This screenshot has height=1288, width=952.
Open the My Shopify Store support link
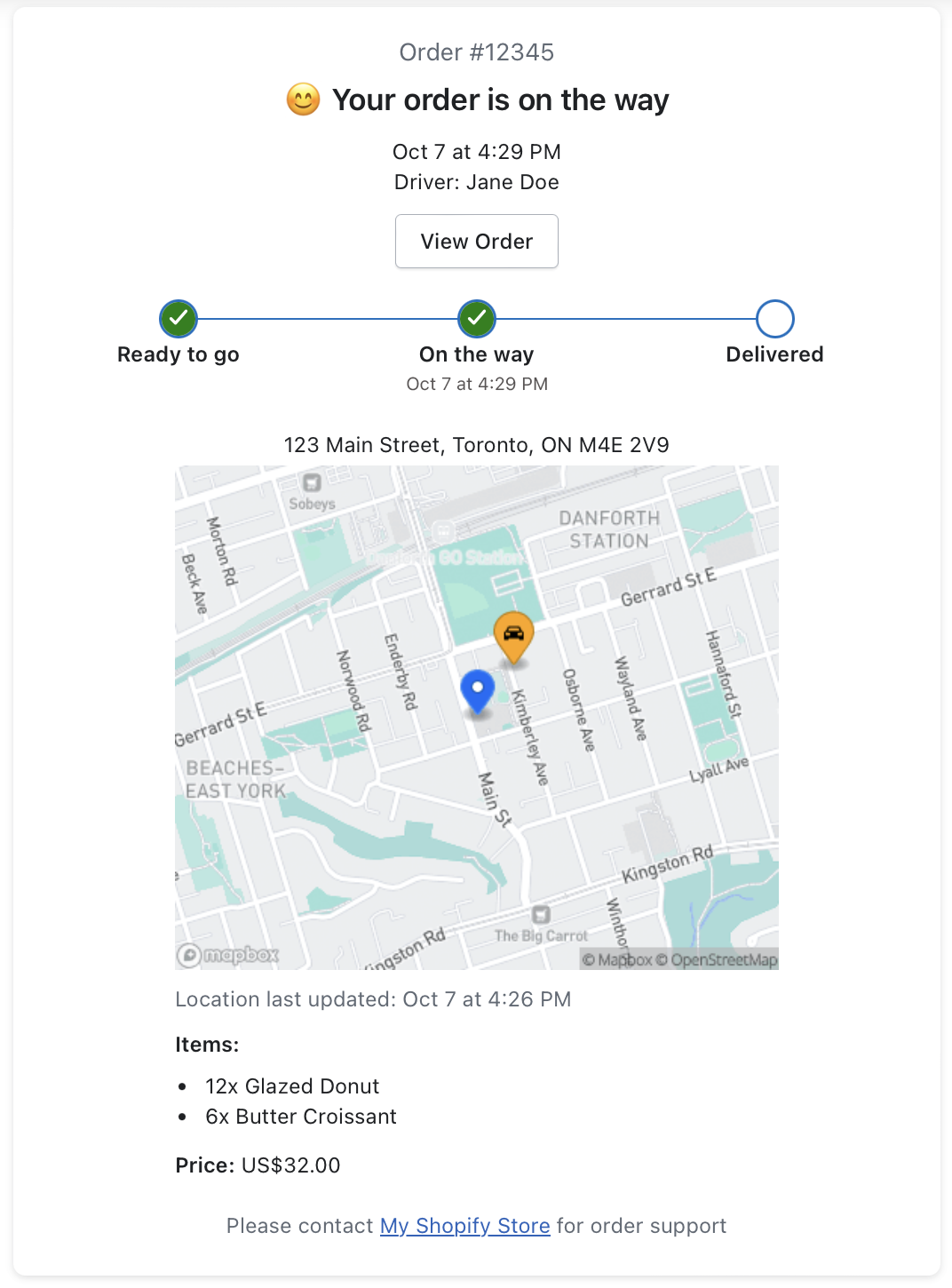[x=464, y=1226]
